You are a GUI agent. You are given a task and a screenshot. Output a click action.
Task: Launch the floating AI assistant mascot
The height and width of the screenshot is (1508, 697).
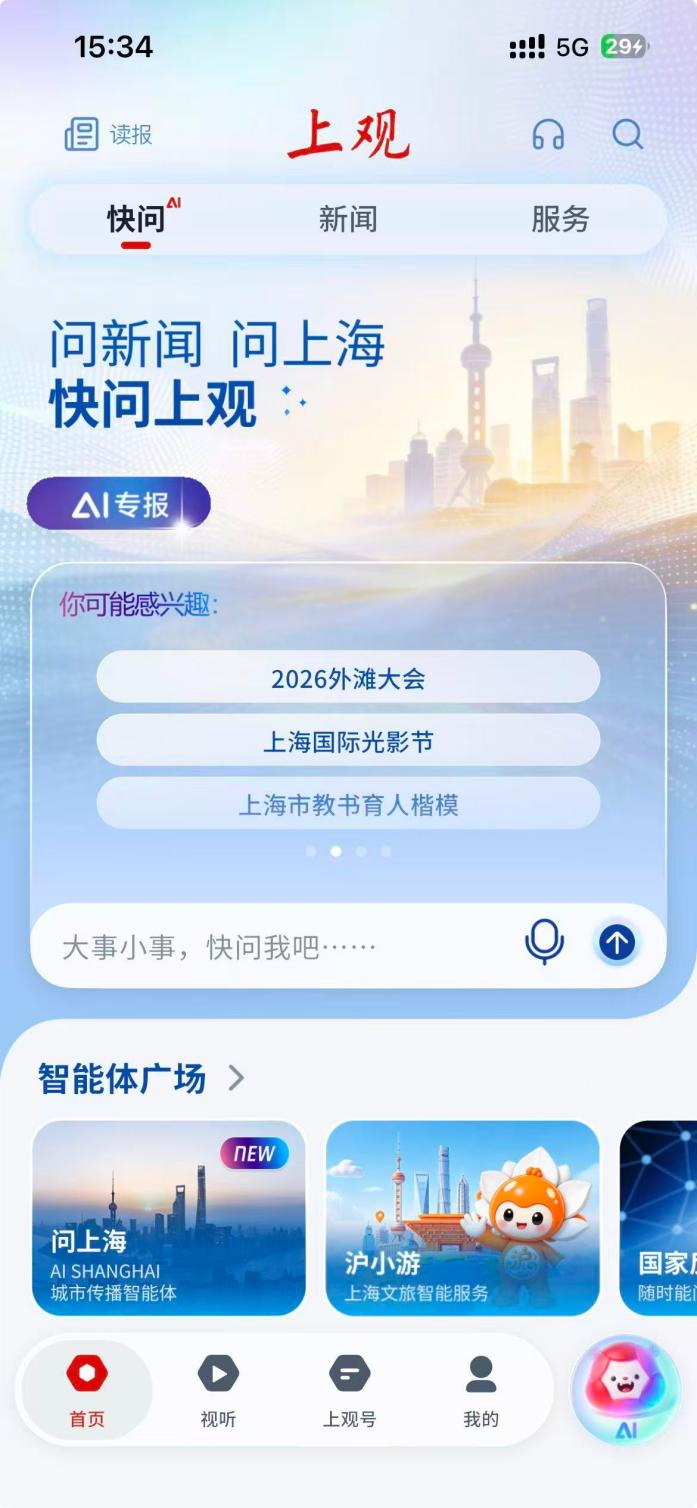626,1390
